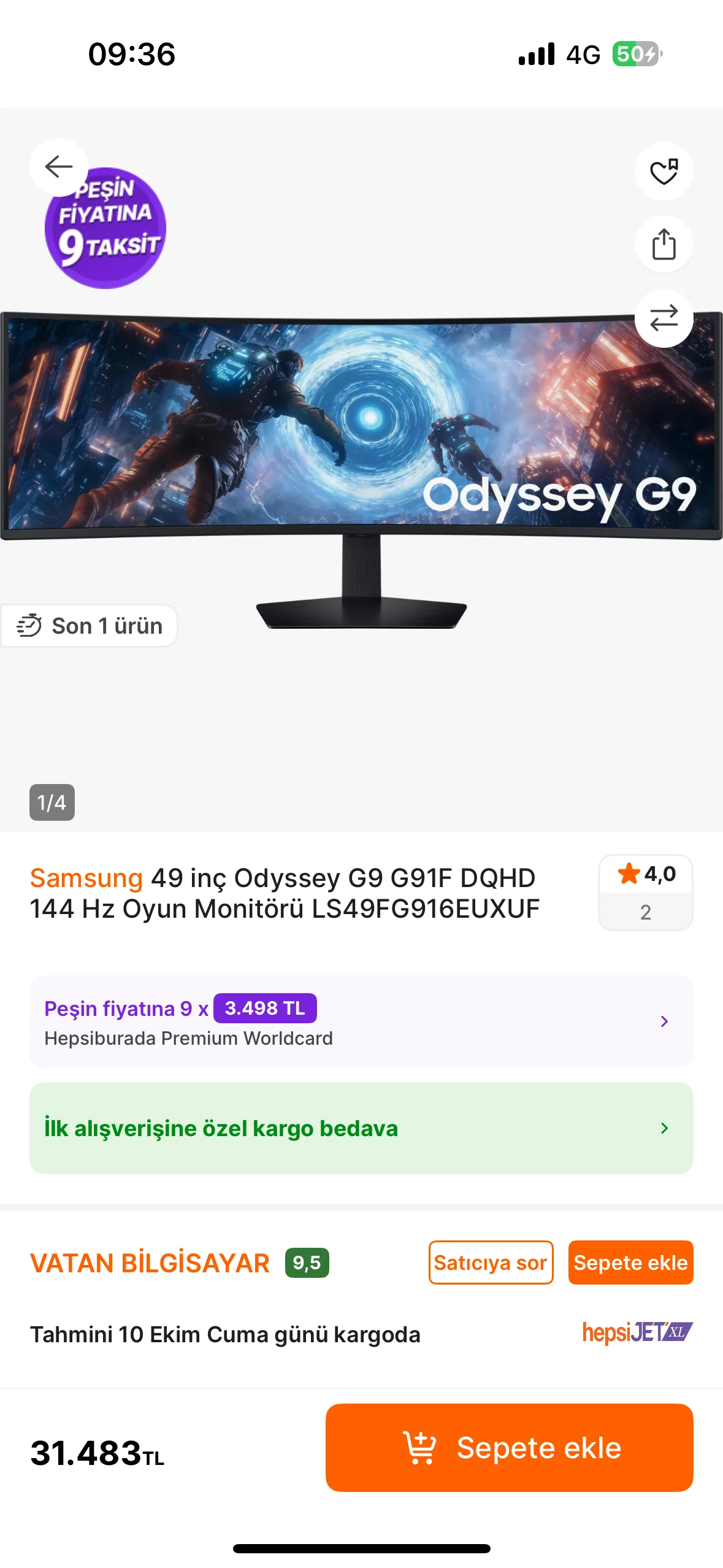Viewport: 723px width, 1568px height.
Task: Compare this product using arrows icon
Action: (x=664, y=318)
